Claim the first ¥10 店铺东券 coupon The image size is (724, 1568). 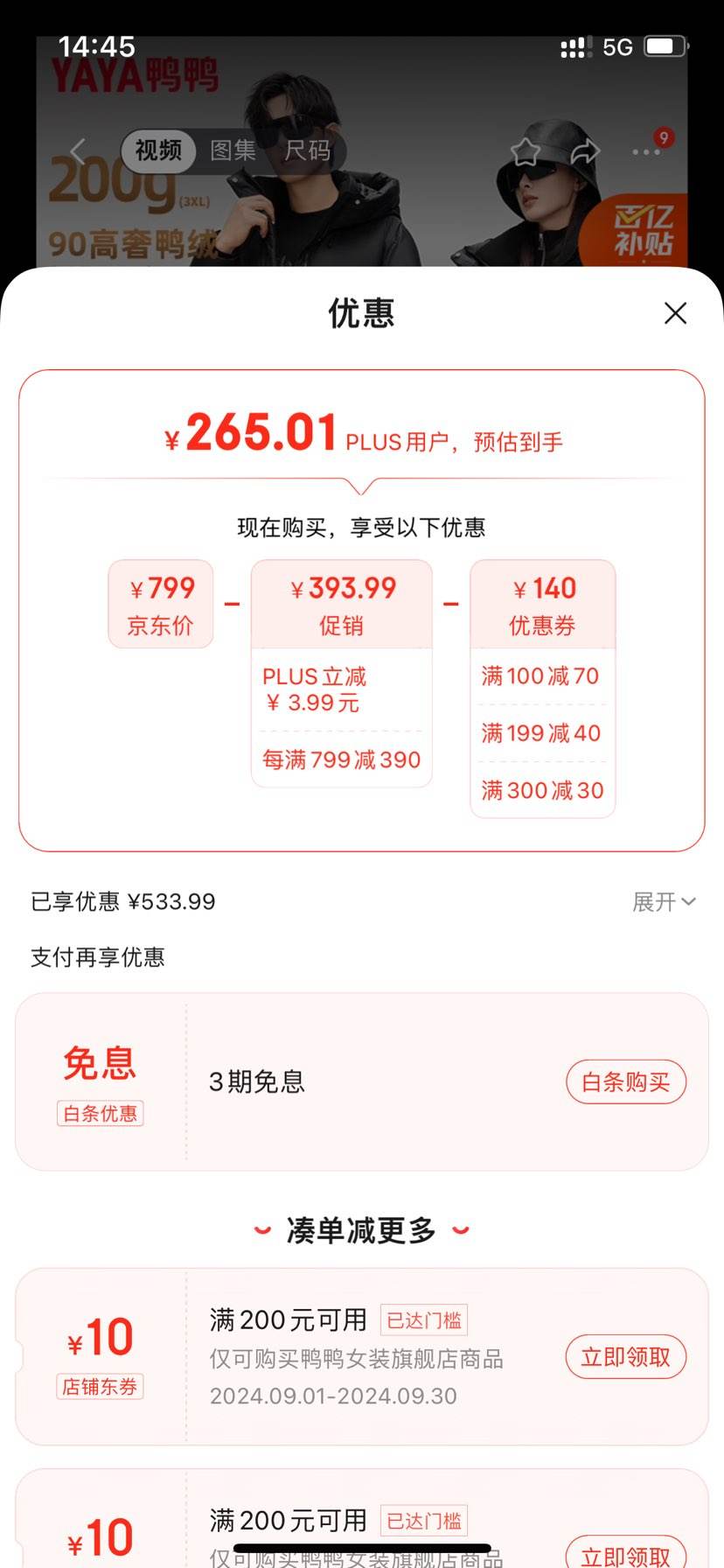click(x=626, y=1357)
